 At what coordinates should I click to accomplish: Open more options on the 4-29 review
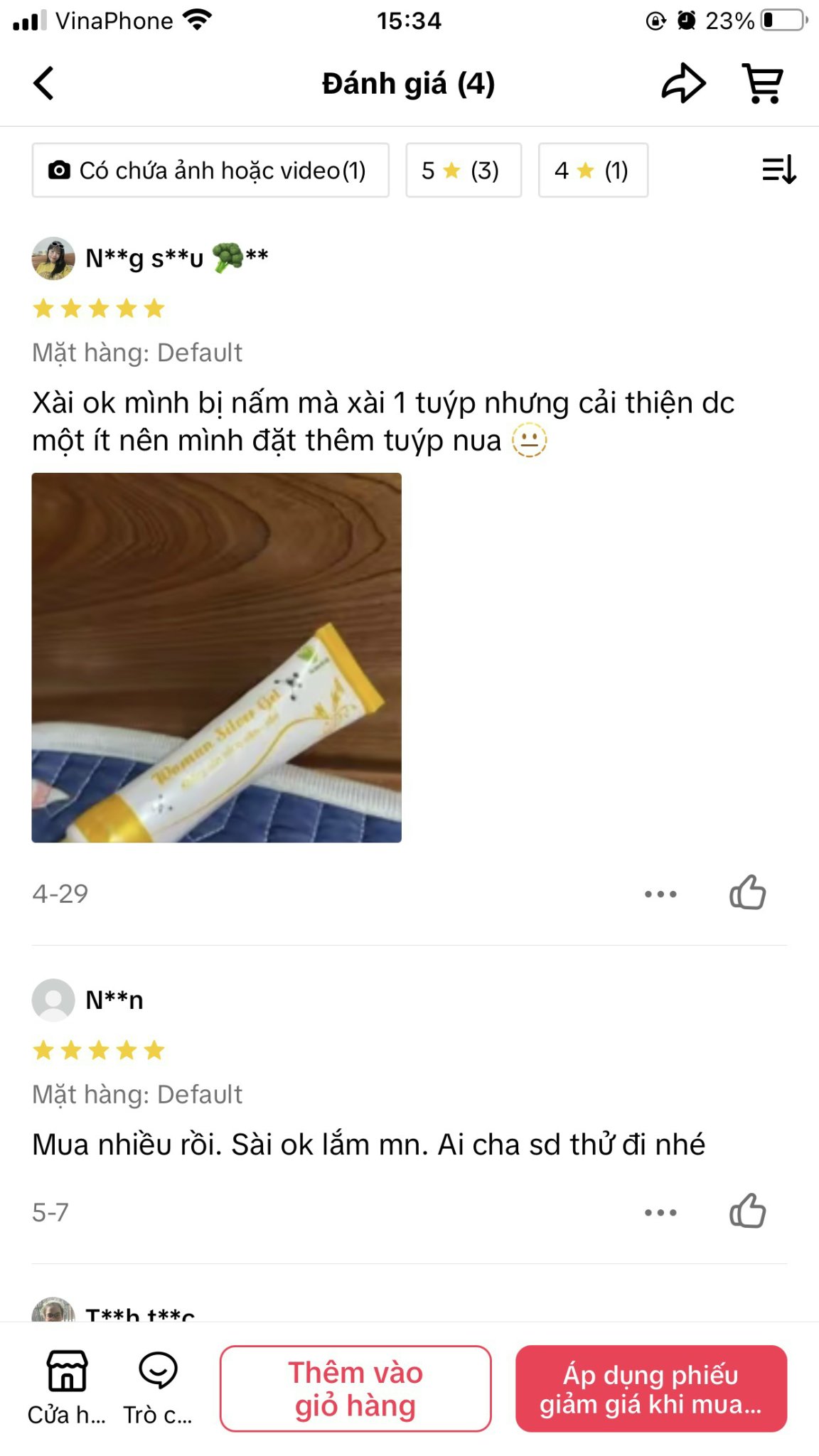[x=660, y=894]
